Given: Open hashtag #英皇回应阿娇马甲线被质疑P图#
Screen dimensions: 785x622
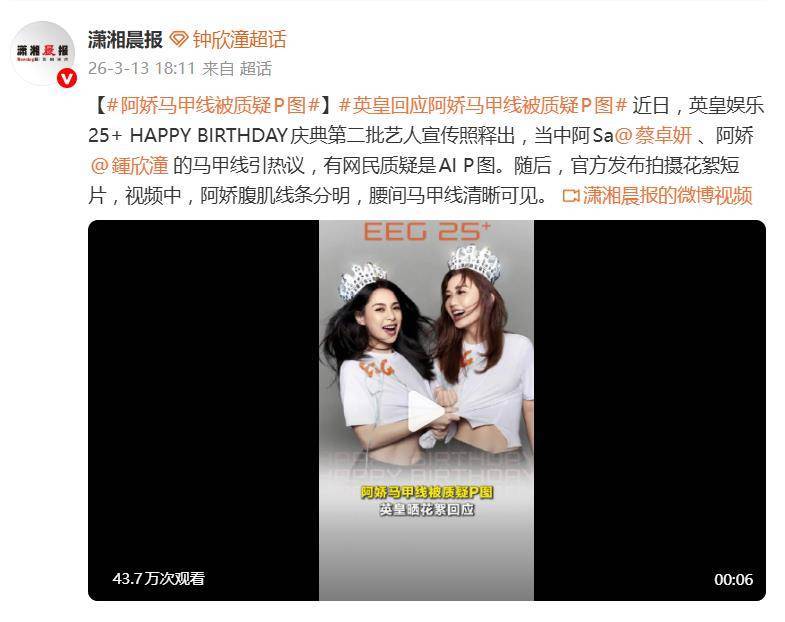Looking at the screenshot, I should 483,104.
